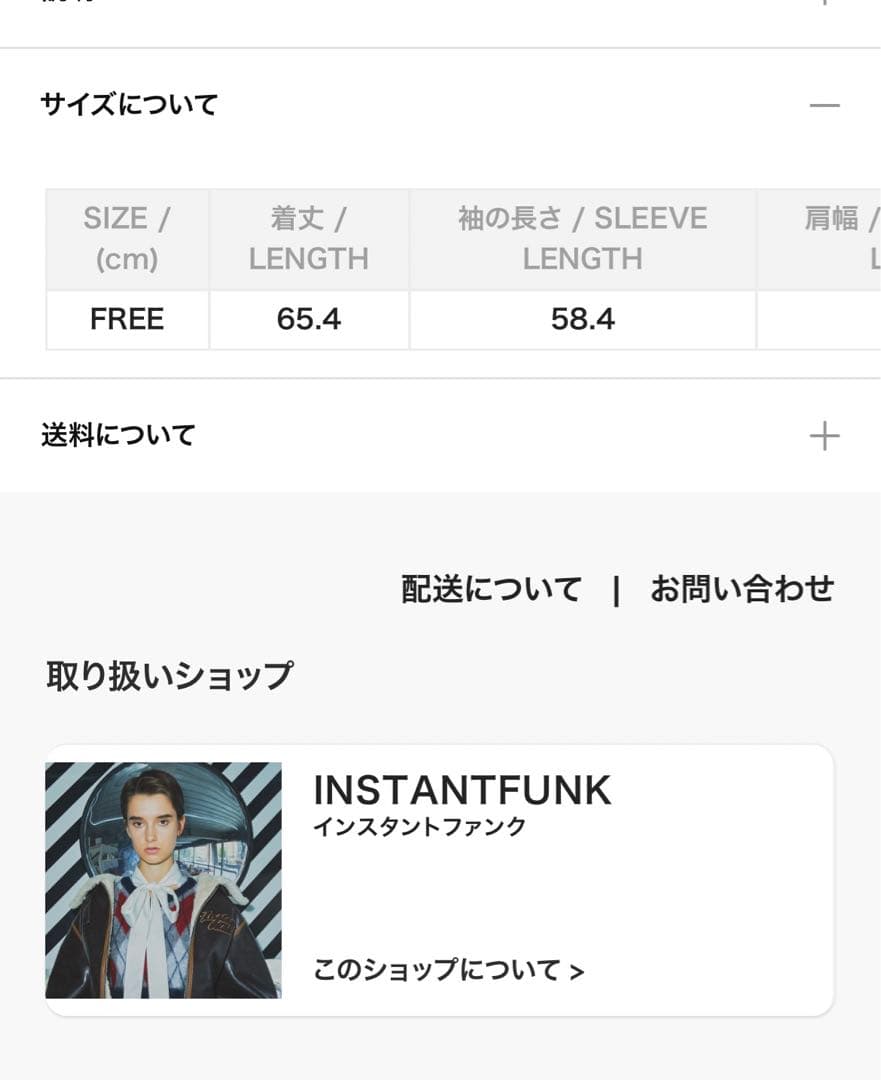Click the SIZE / (cm) header cell
This screenshot has width=881, height=1080.
[126, 238]
